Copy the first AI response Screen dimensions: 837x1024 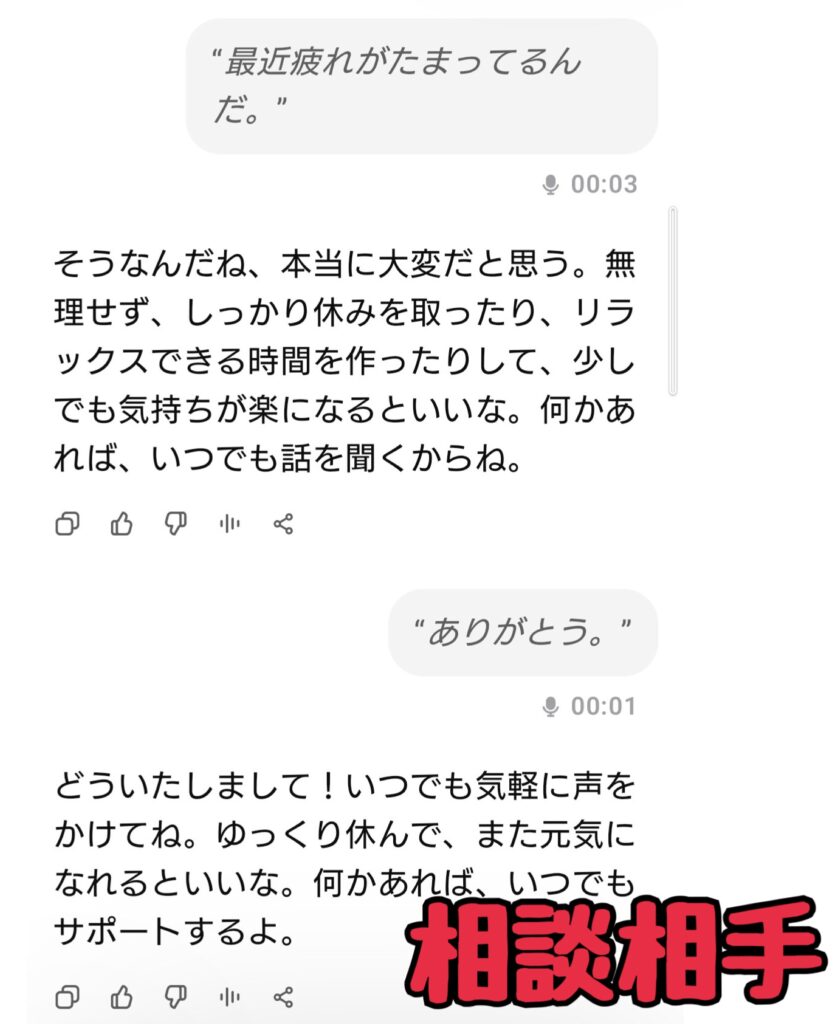pos(68,522)
